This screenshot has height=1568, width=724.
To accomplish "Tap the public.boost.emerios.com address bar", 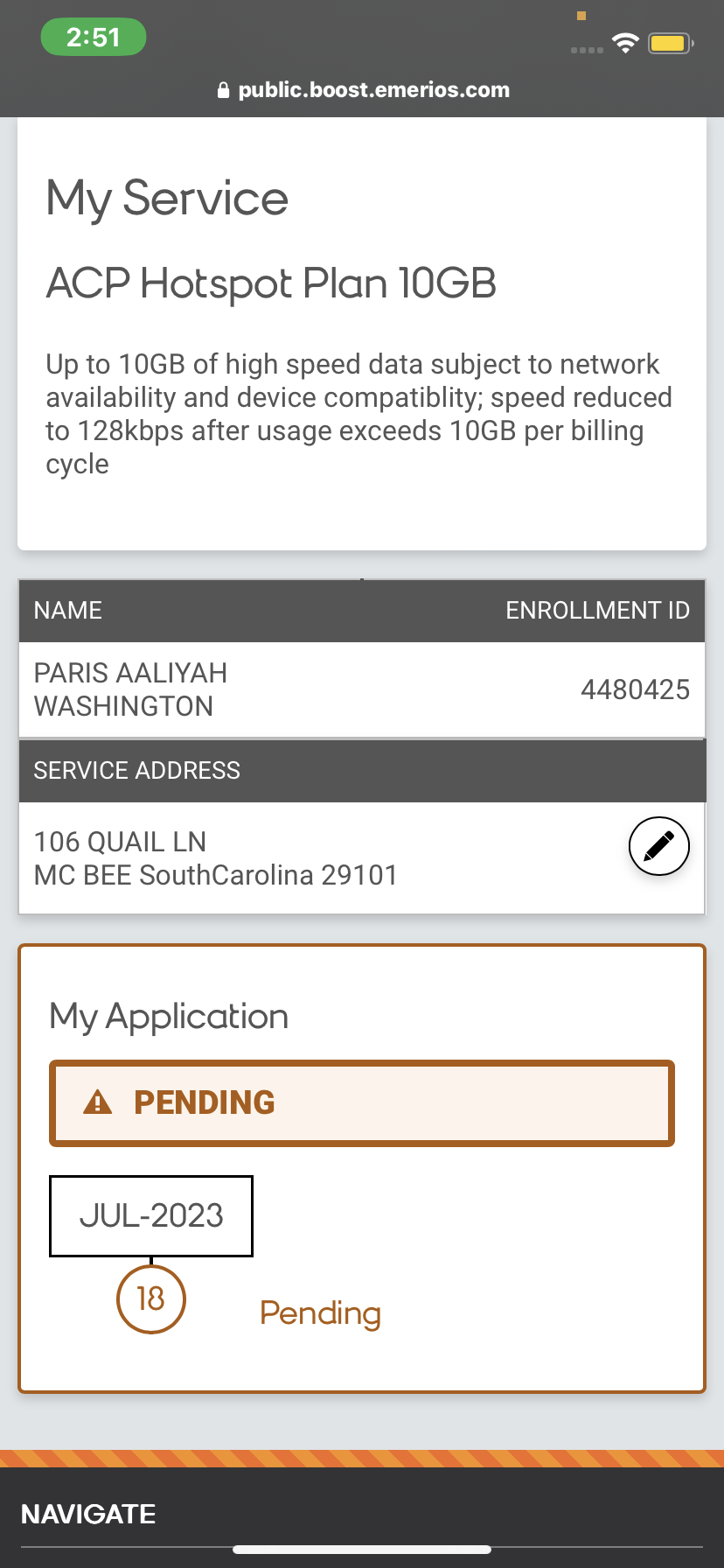I will (363, 90).
